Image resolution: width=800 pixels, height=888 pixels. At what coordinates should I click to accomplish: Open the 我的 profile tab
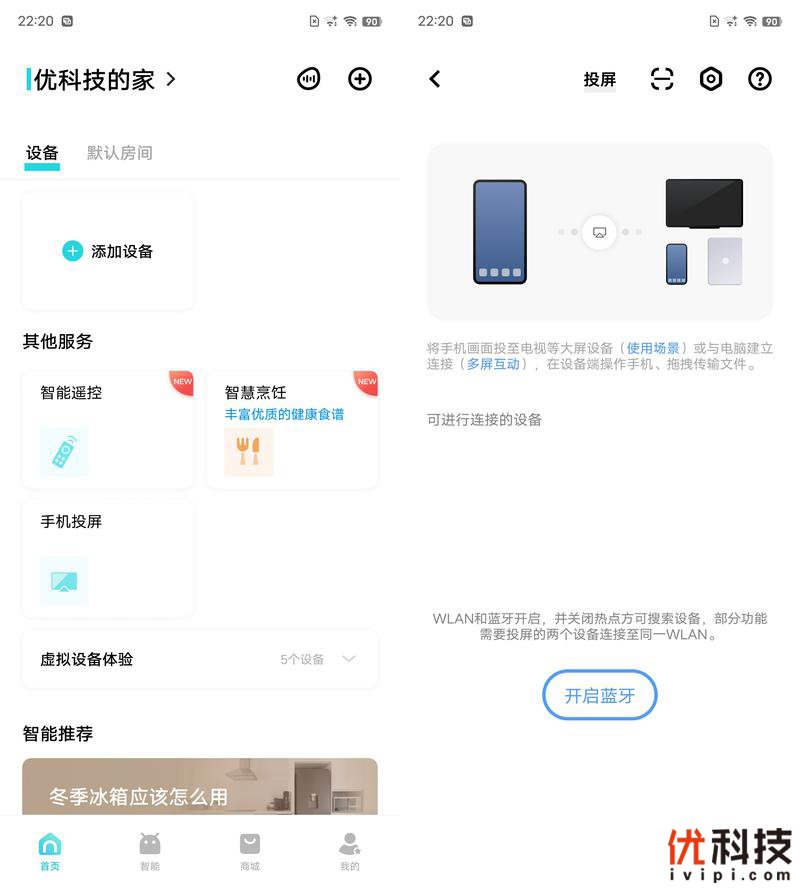349,851
